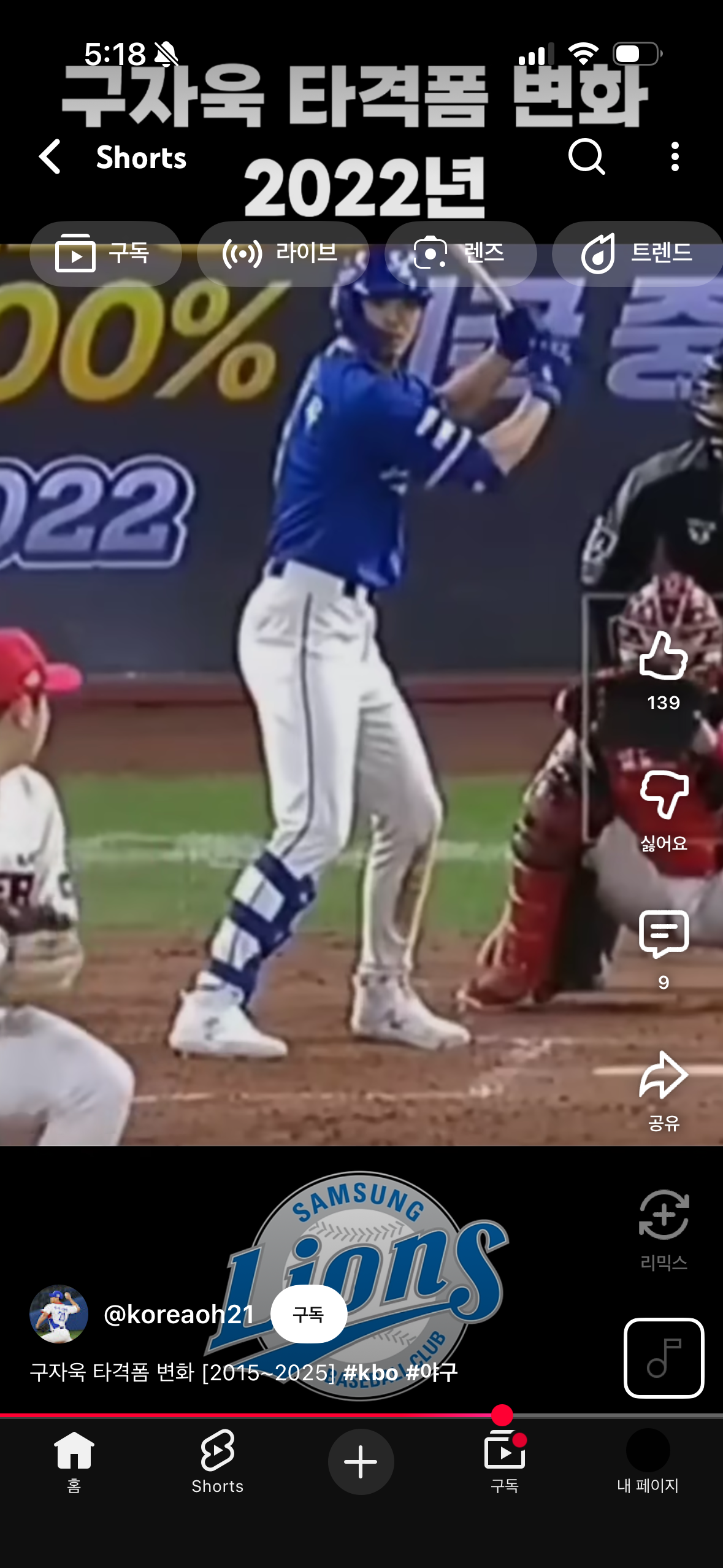Image resolution: width=723 pixels, height=1568 pixels.
Task: Open the 렌즈 chip
Action: [x=460, y=253]
